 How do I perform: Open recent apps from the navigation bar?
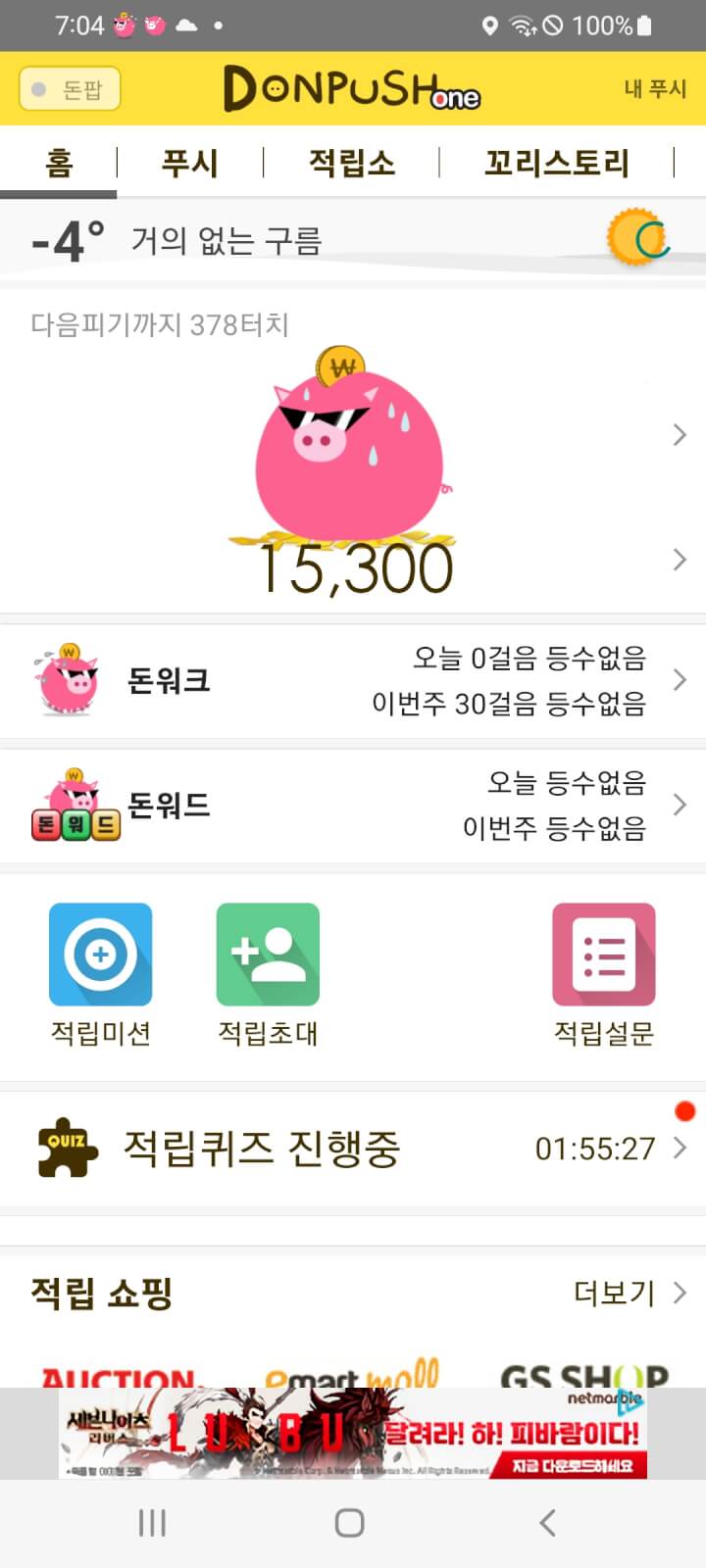tap(152, 1522)
